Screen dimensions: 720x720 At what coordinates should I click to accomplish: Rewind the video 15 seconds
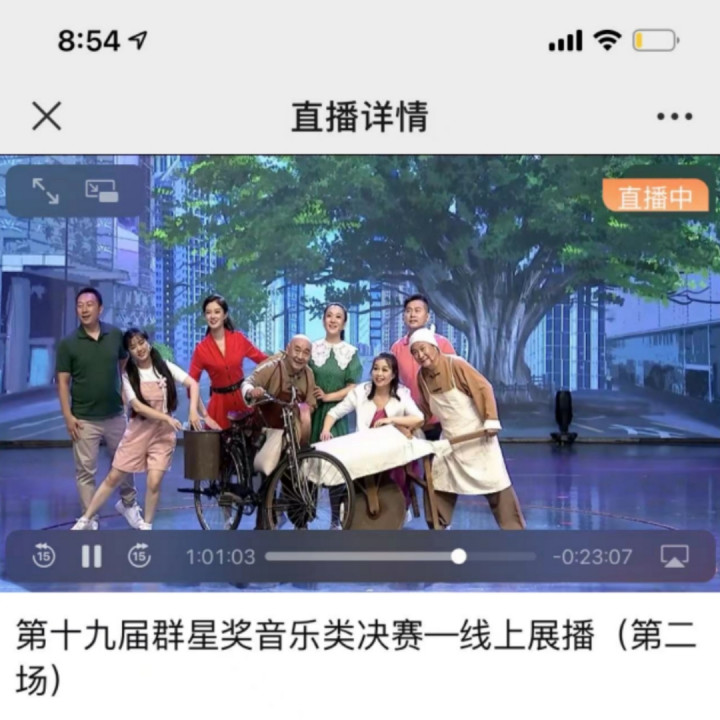point(44,556)
